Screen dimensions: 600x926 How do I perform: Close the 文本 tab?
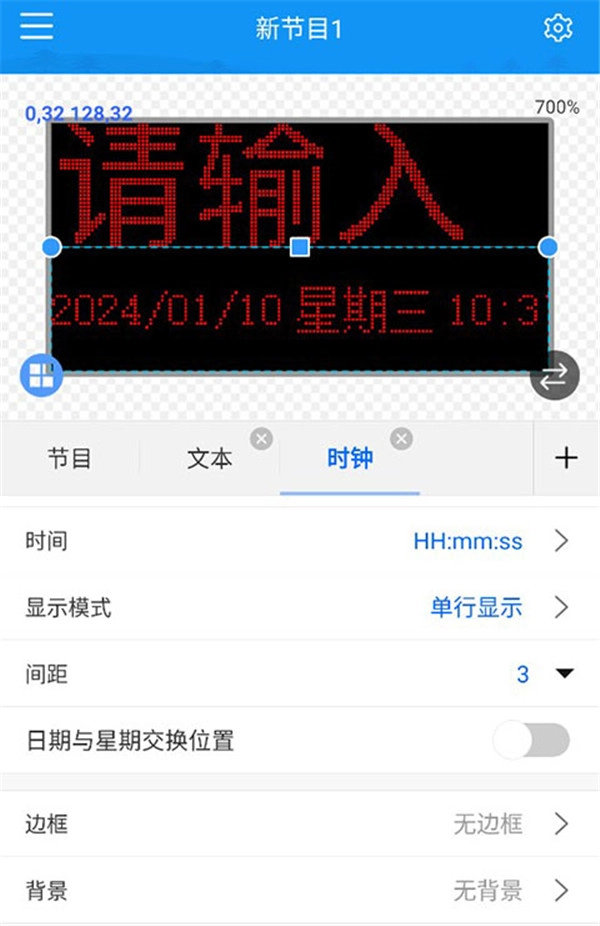tap(262, 439)
